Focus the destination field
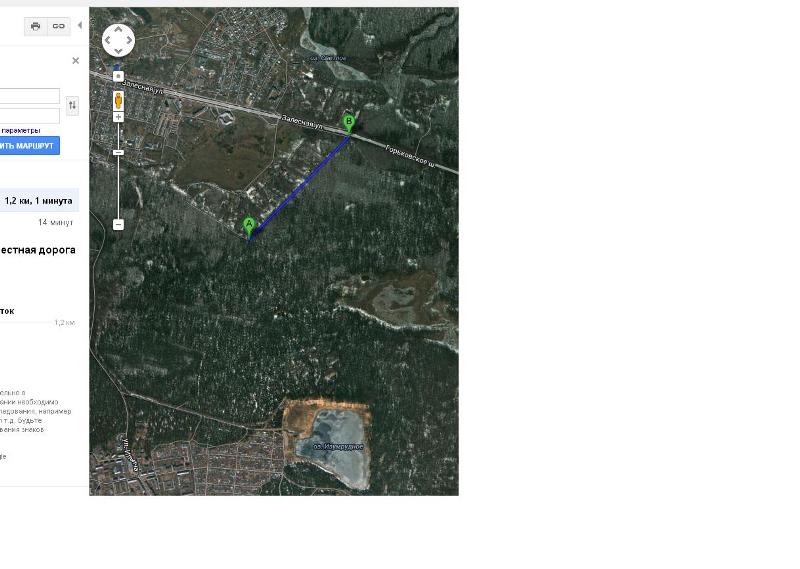The height and width of the screenshot is (569, 800). coord(30,115)
